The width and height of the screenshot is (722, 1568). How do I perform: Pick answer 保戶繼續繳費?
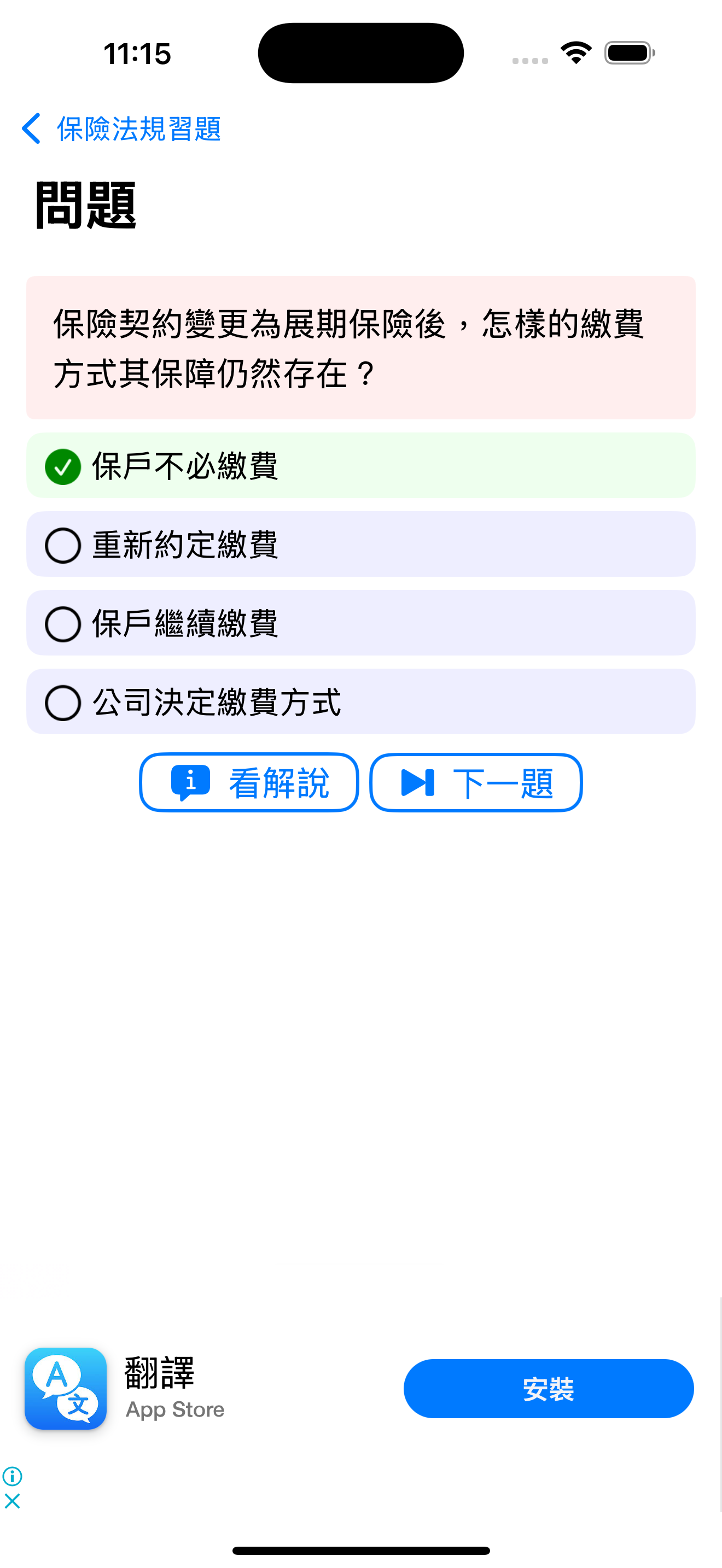coord(360,623)
